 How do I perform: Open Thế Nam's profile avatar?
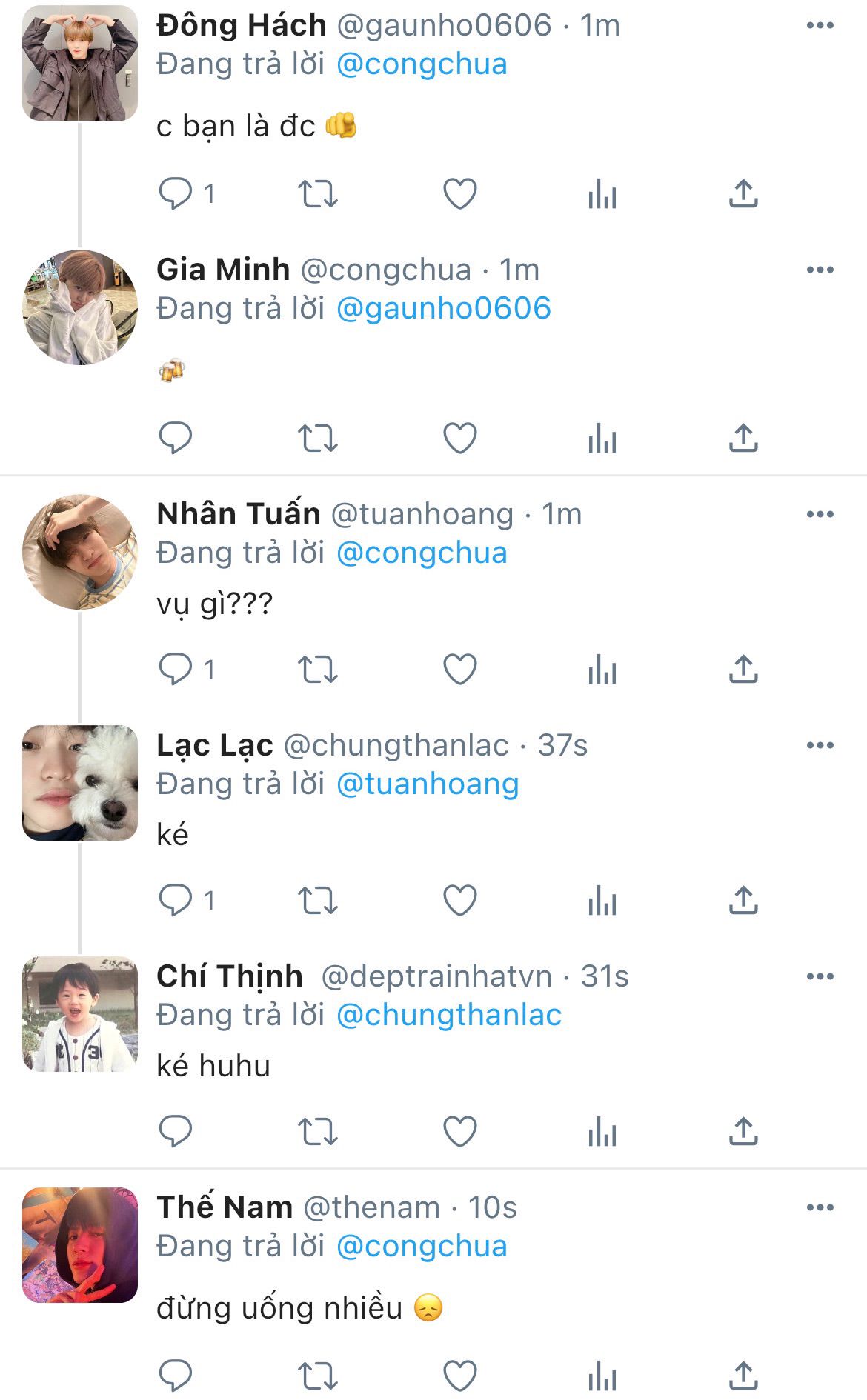click(80, 1246)
